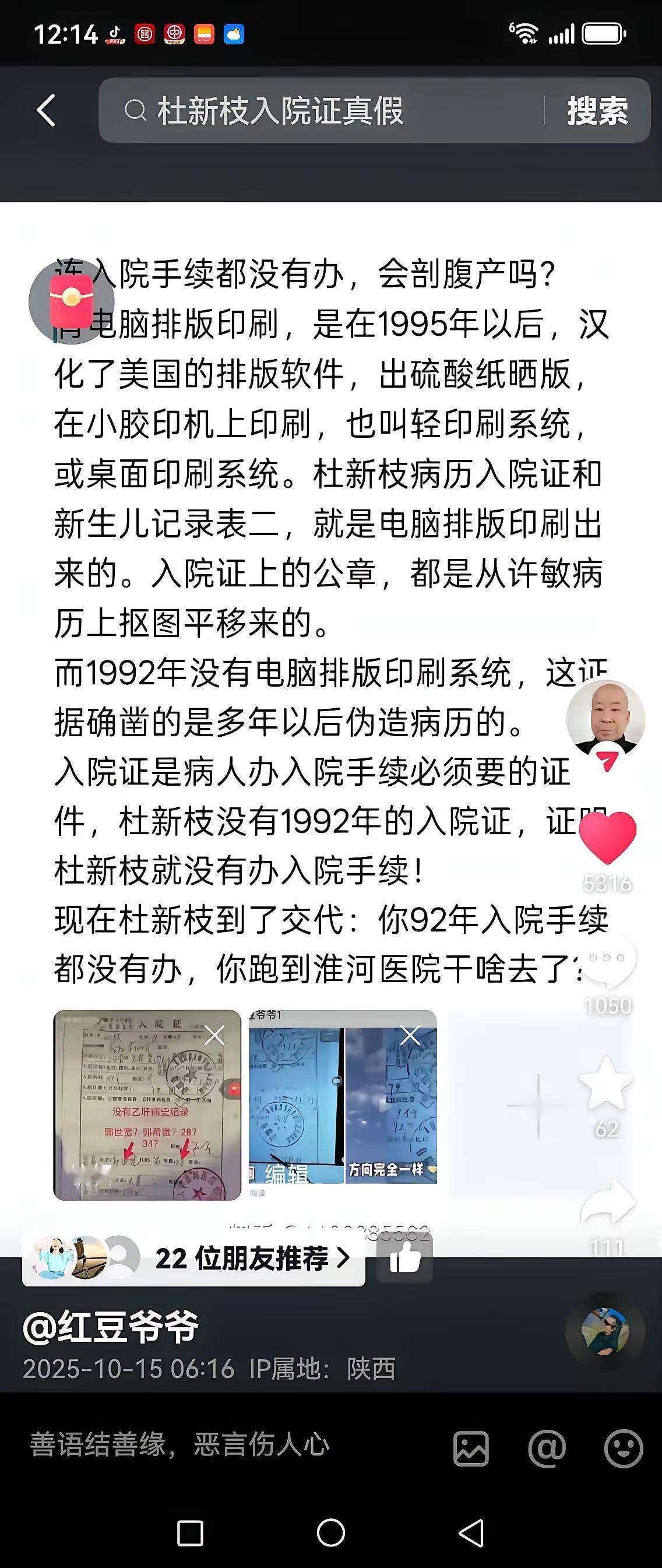This screenshot has width=662, height=1568.
Task: Add the post to favorites with the star
Action: pos(607,1084)
